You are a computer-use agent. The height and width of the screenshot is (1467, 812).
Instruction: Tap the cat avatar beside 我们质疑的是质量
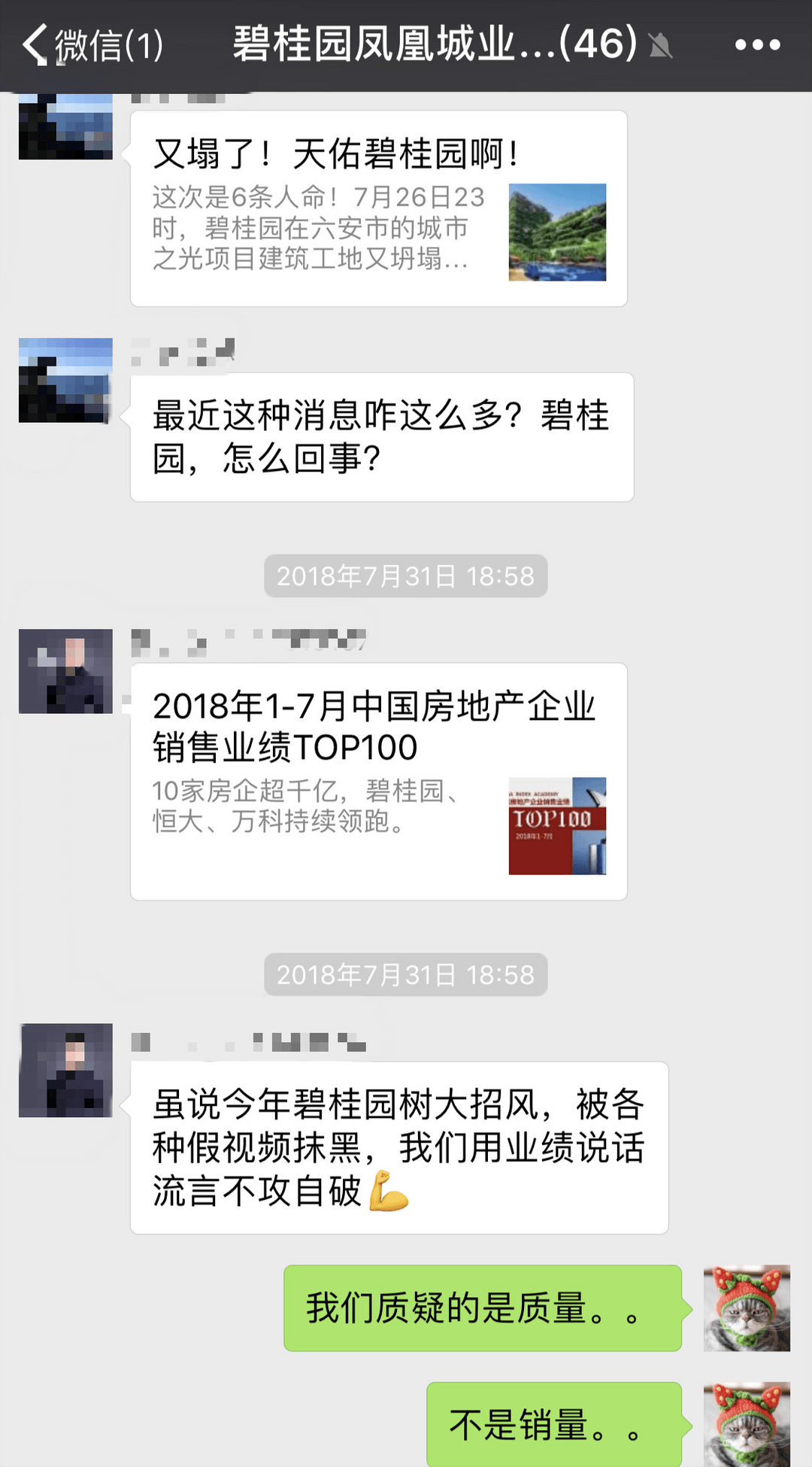[x=747, y=1308]
